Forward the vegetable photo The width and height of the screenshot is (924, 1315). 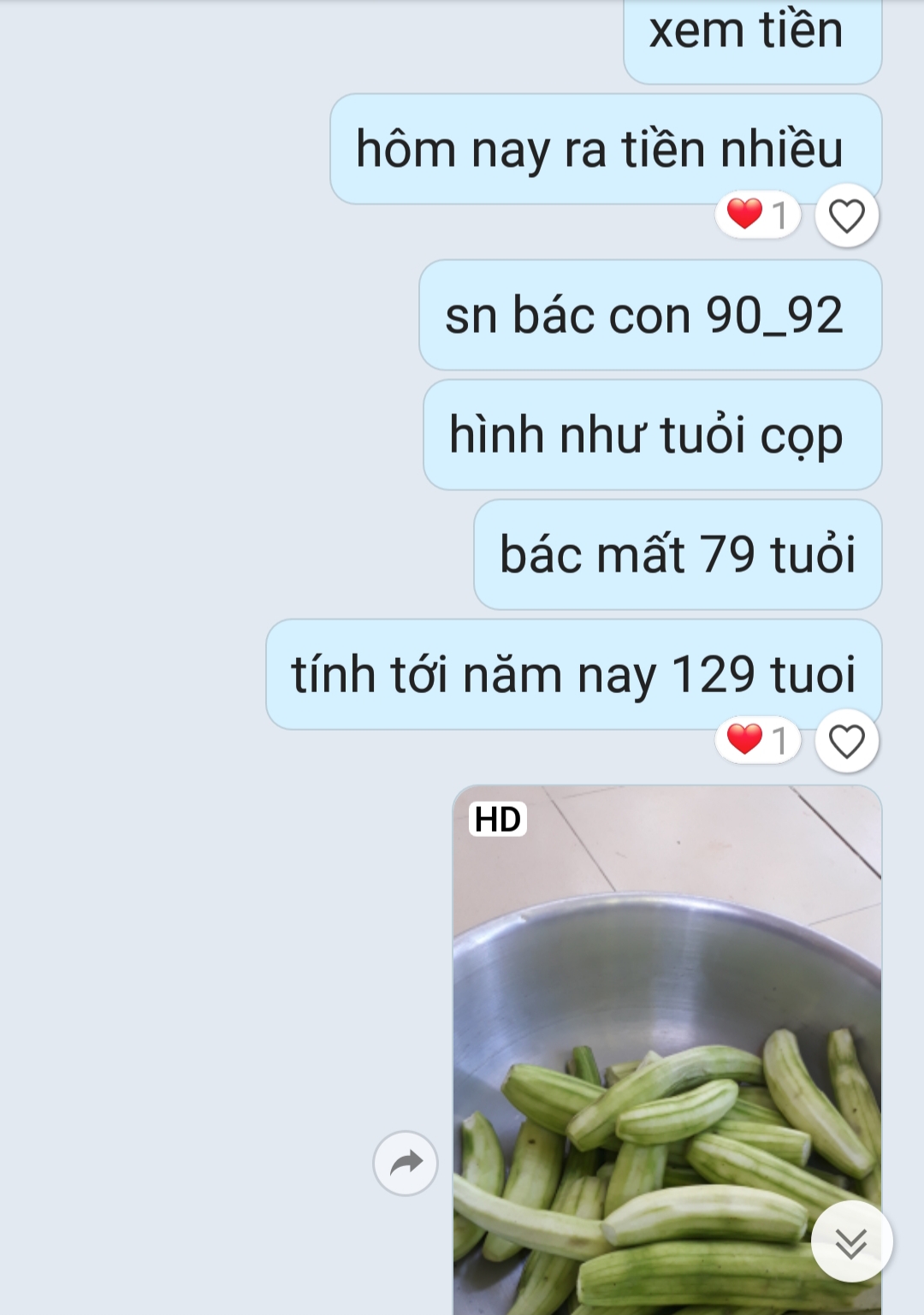(x=406, y=1163)
